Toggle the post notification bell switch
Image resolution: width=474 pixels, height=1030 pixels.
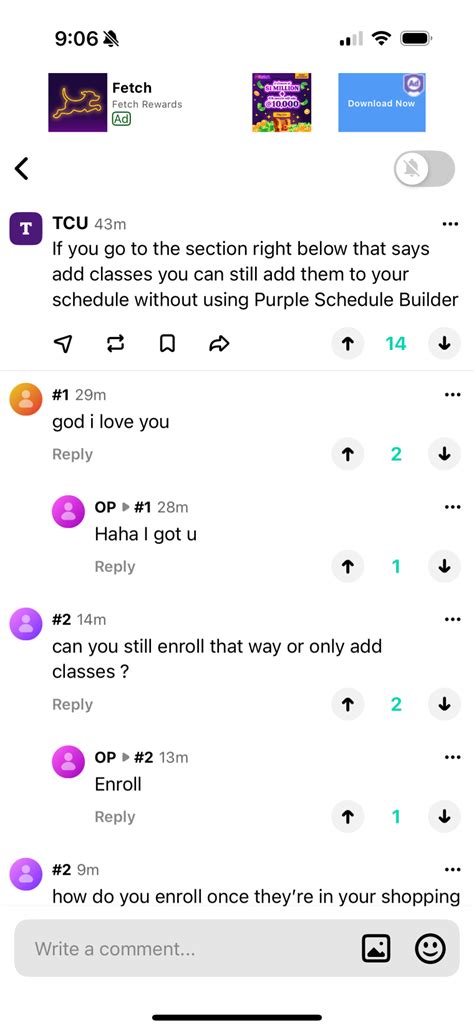(424, 169)
